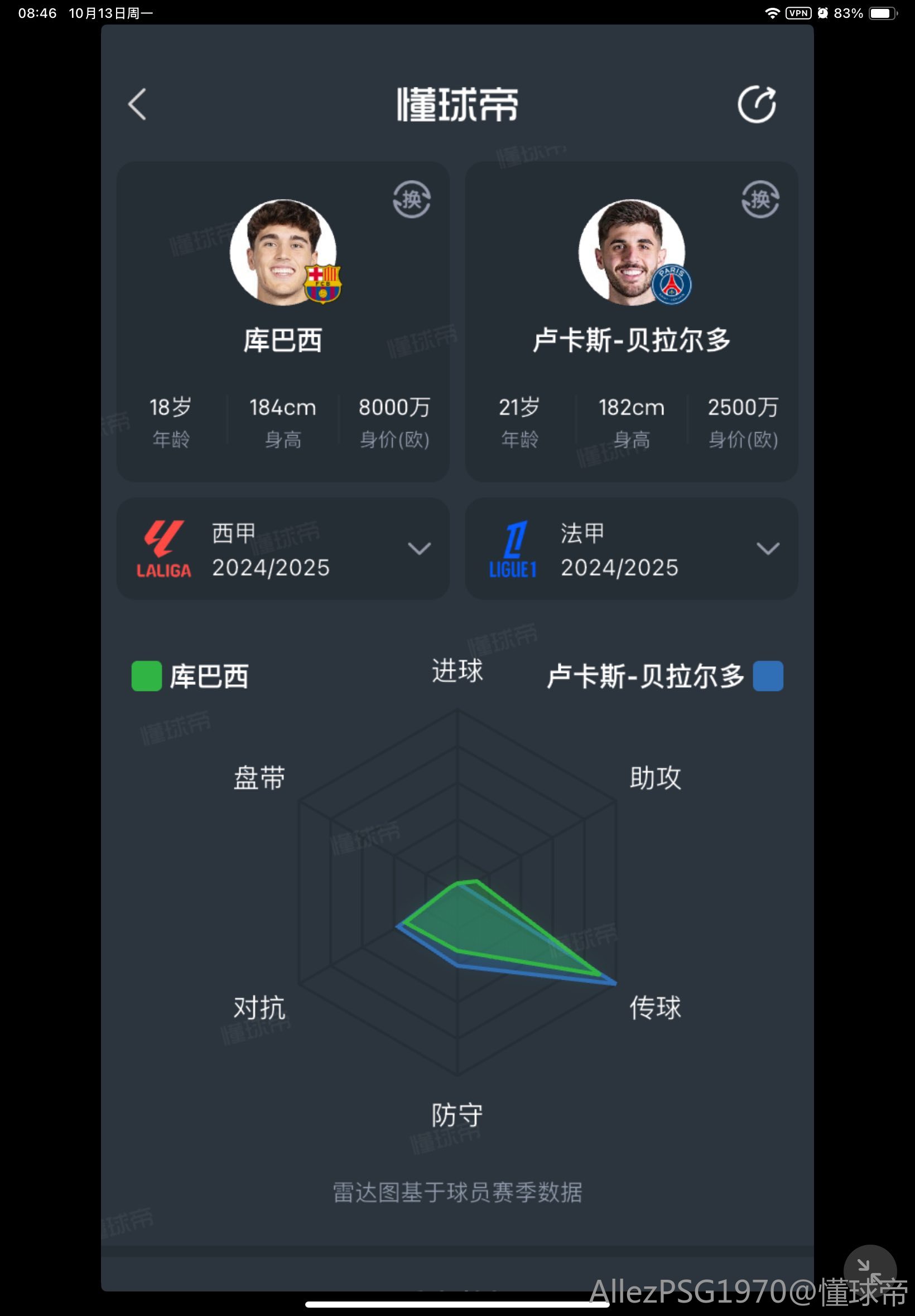Go back from the player comparison page
915x1316 pixels.
coord(137,104)
